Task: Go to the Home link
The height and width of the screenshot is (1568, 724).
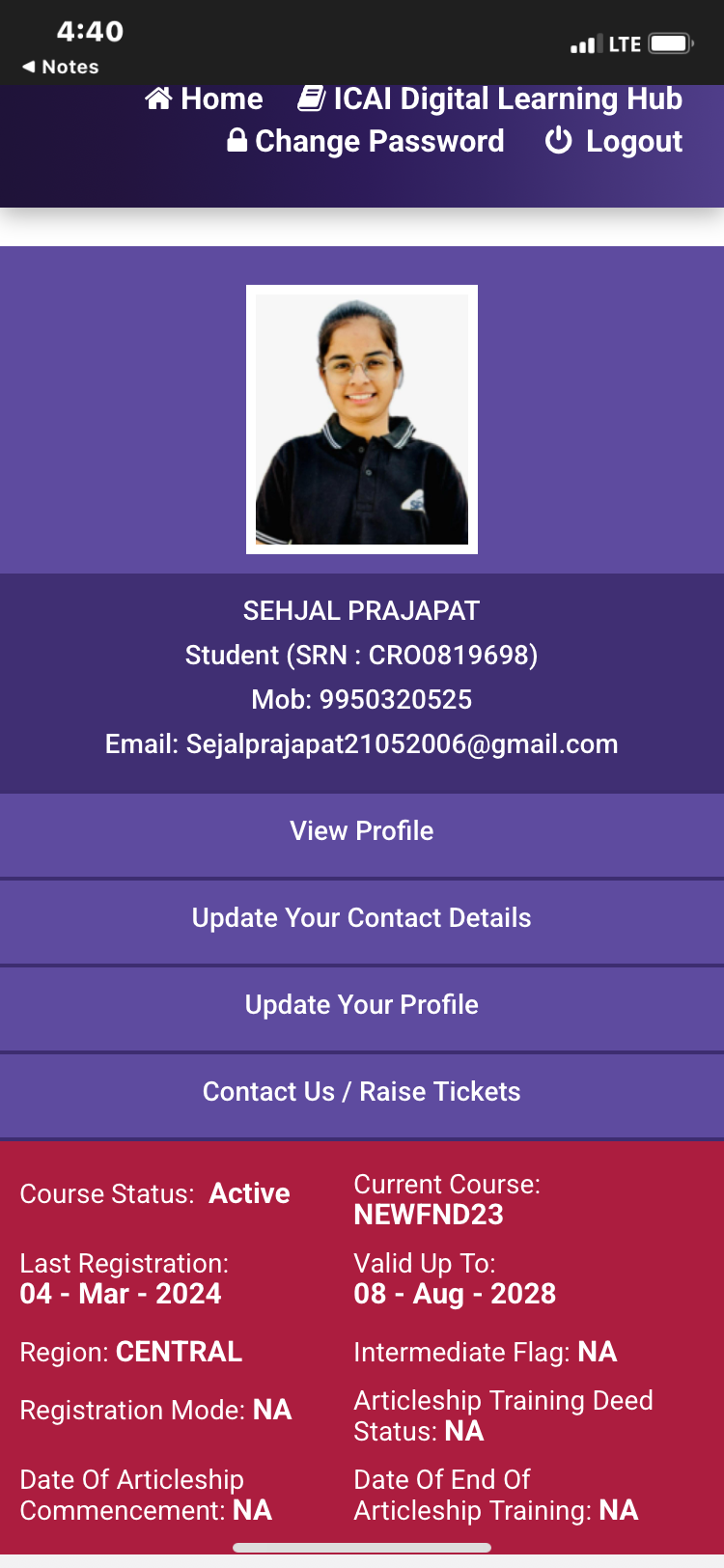Action: [x=205, y=99]
